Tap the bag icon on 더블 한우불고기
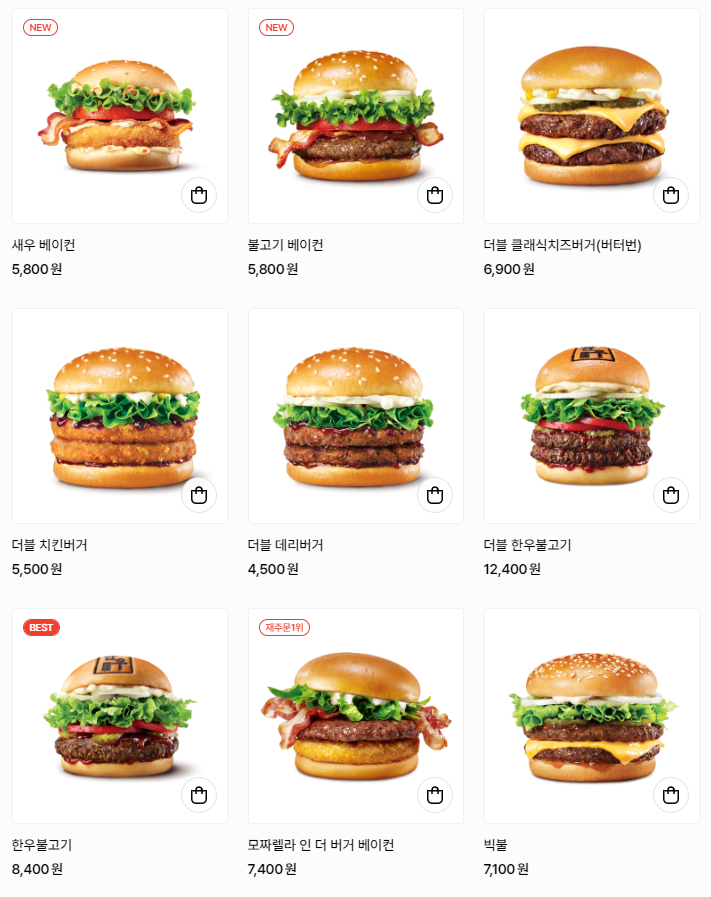 (671, 495)
